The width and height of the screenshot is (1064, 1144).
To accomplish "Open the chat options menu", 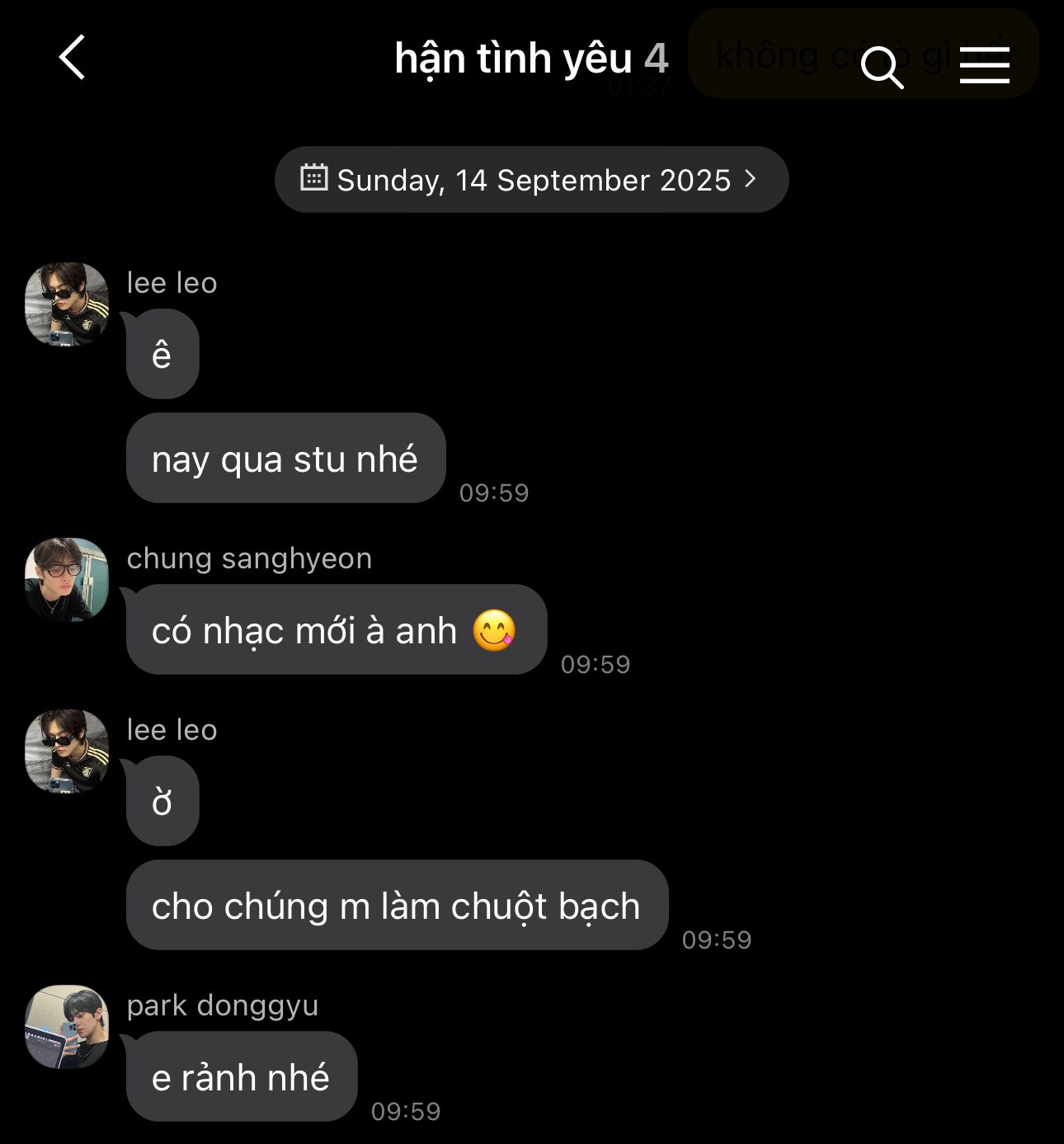I will click(x=984, y=65).
